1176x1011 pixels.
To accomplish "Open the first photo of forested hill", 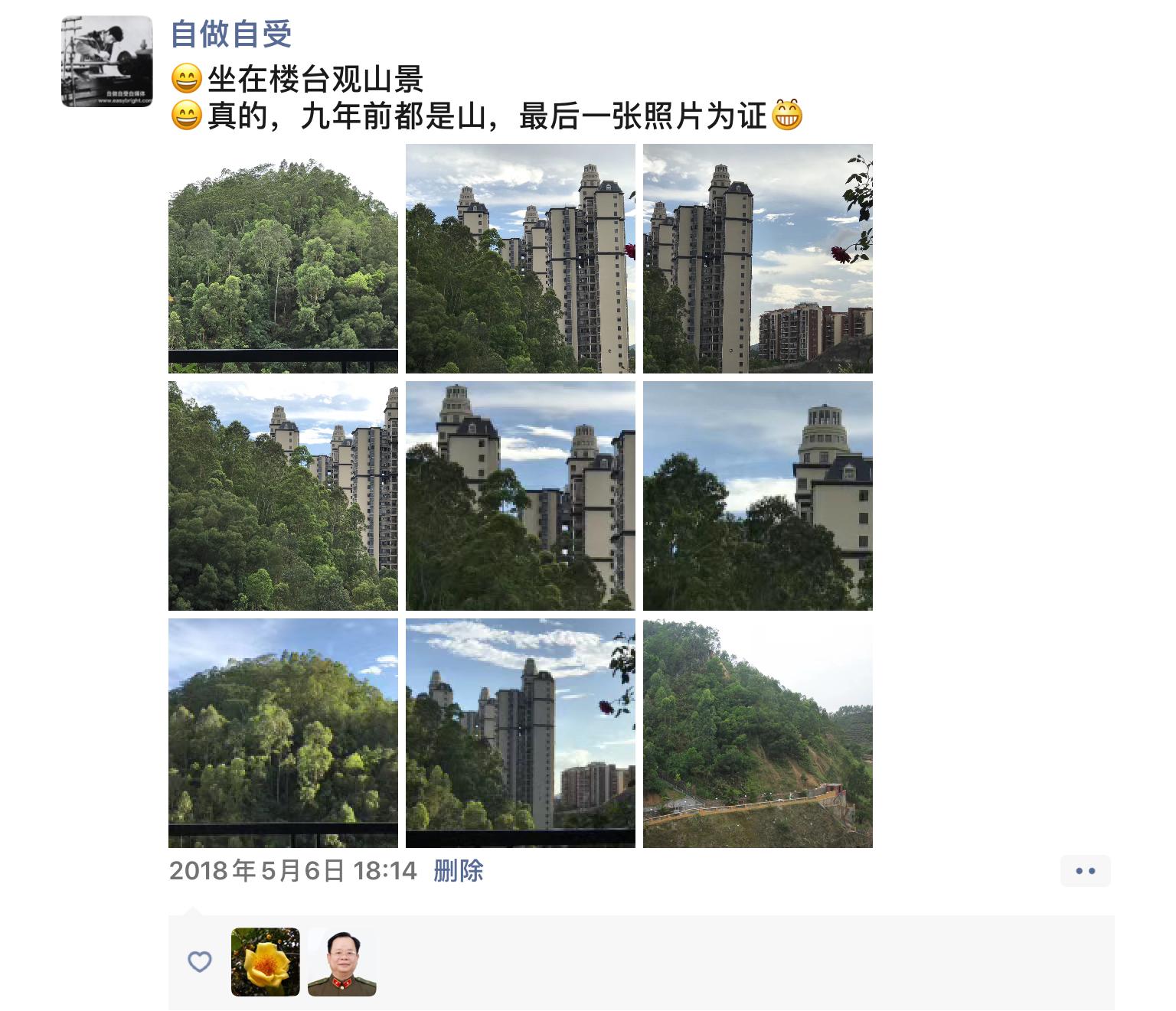I will 283,259.
